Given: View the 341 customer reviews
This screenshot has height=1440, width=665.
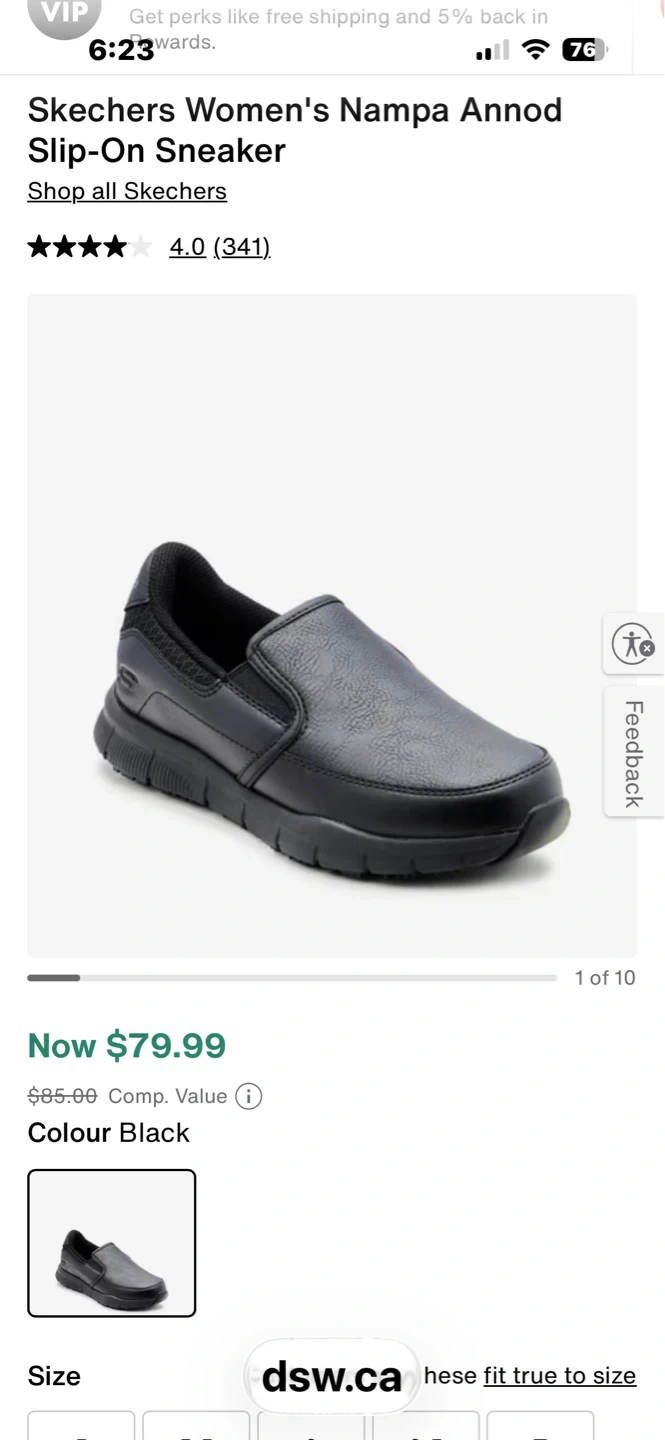Looking at the screenshot, I should [x=242, y=246].
